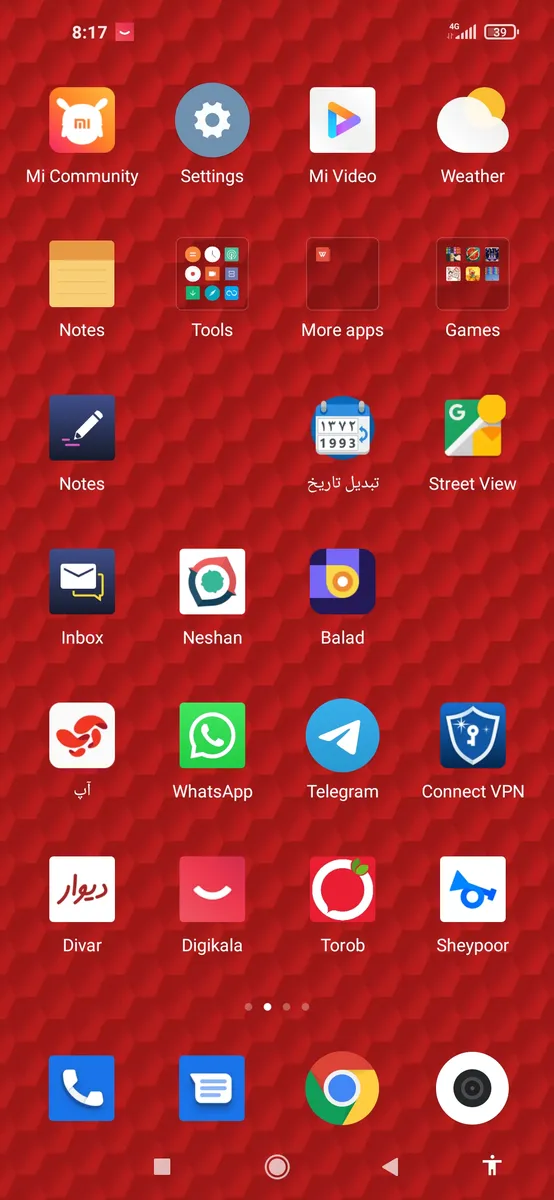Tap the recent apps square button
The image size is (554, 1200).
point(162,1166)
